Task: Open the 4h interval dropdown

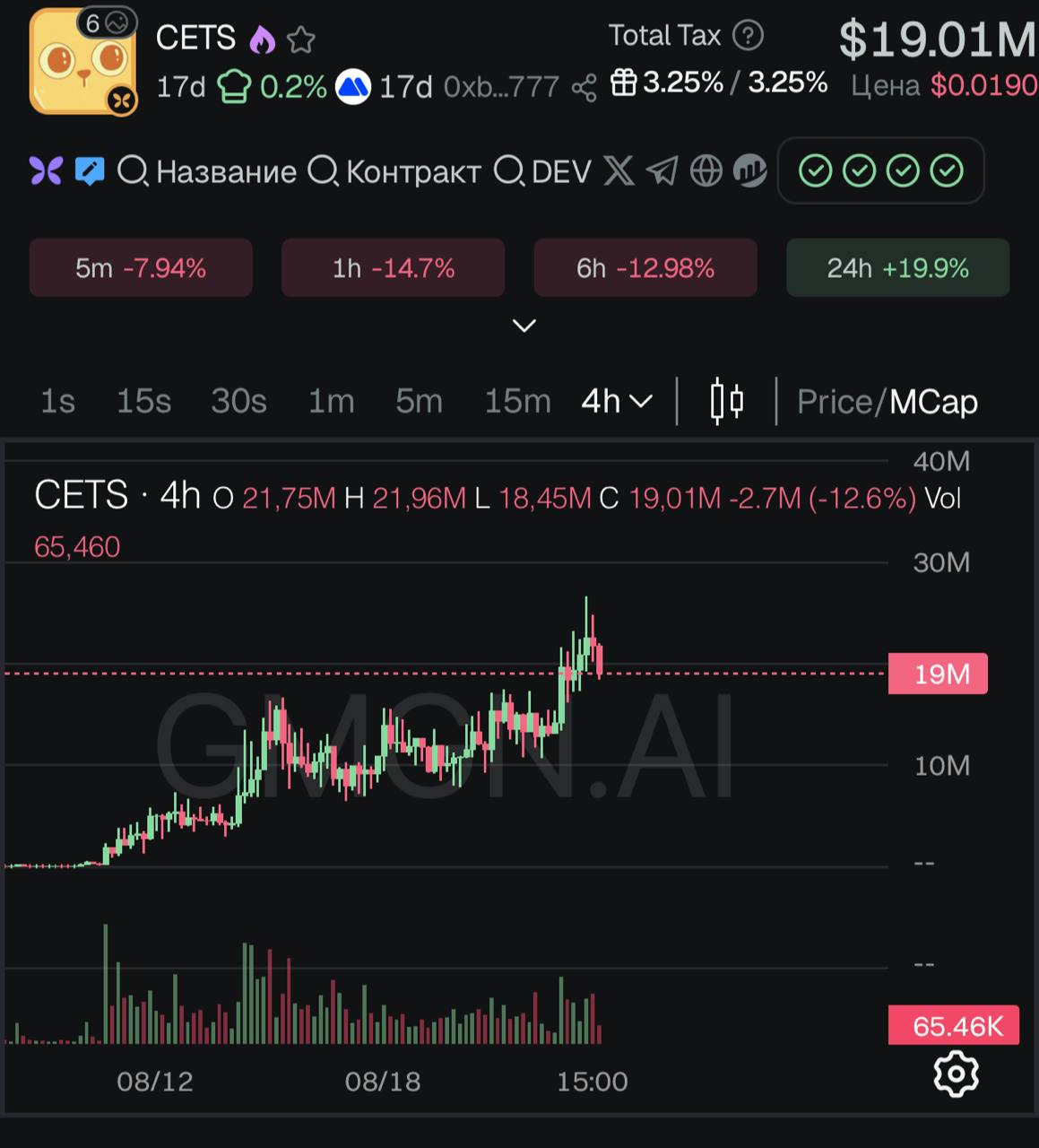Action: 617,401
